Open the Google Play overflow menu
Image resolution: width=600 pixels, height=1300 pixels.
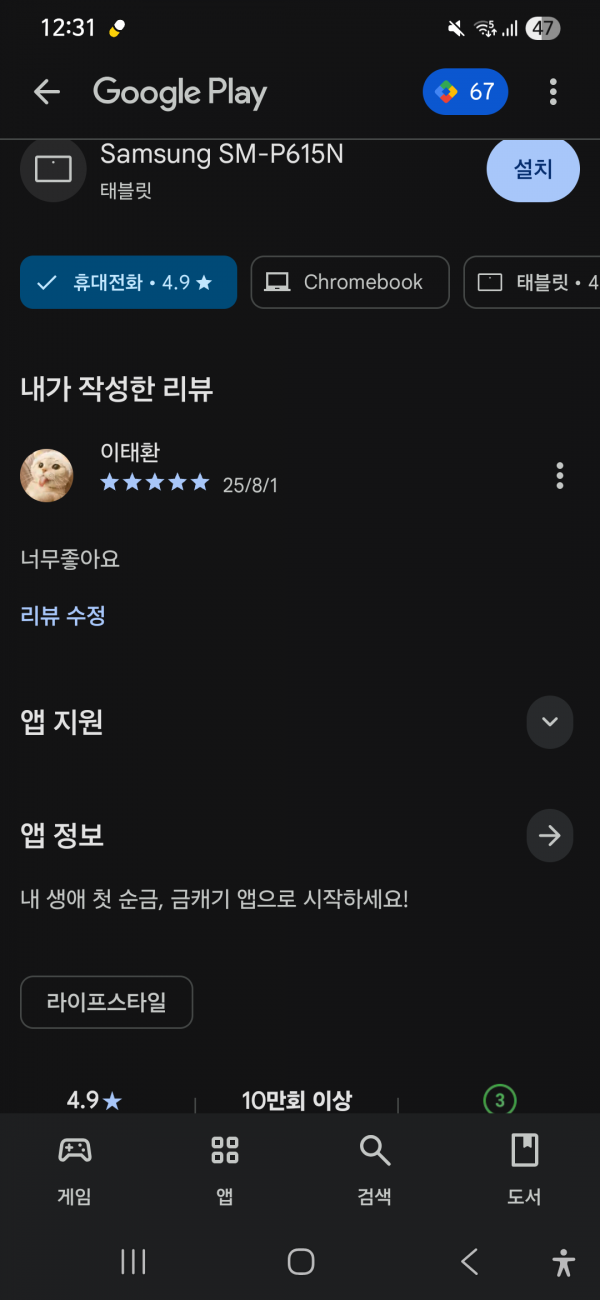coord(553,93)
